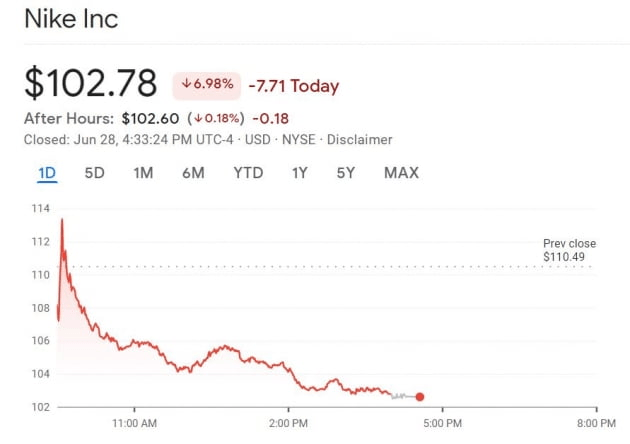
Task: Switch to the YTD chart view
Action: [x=248, y=173]
